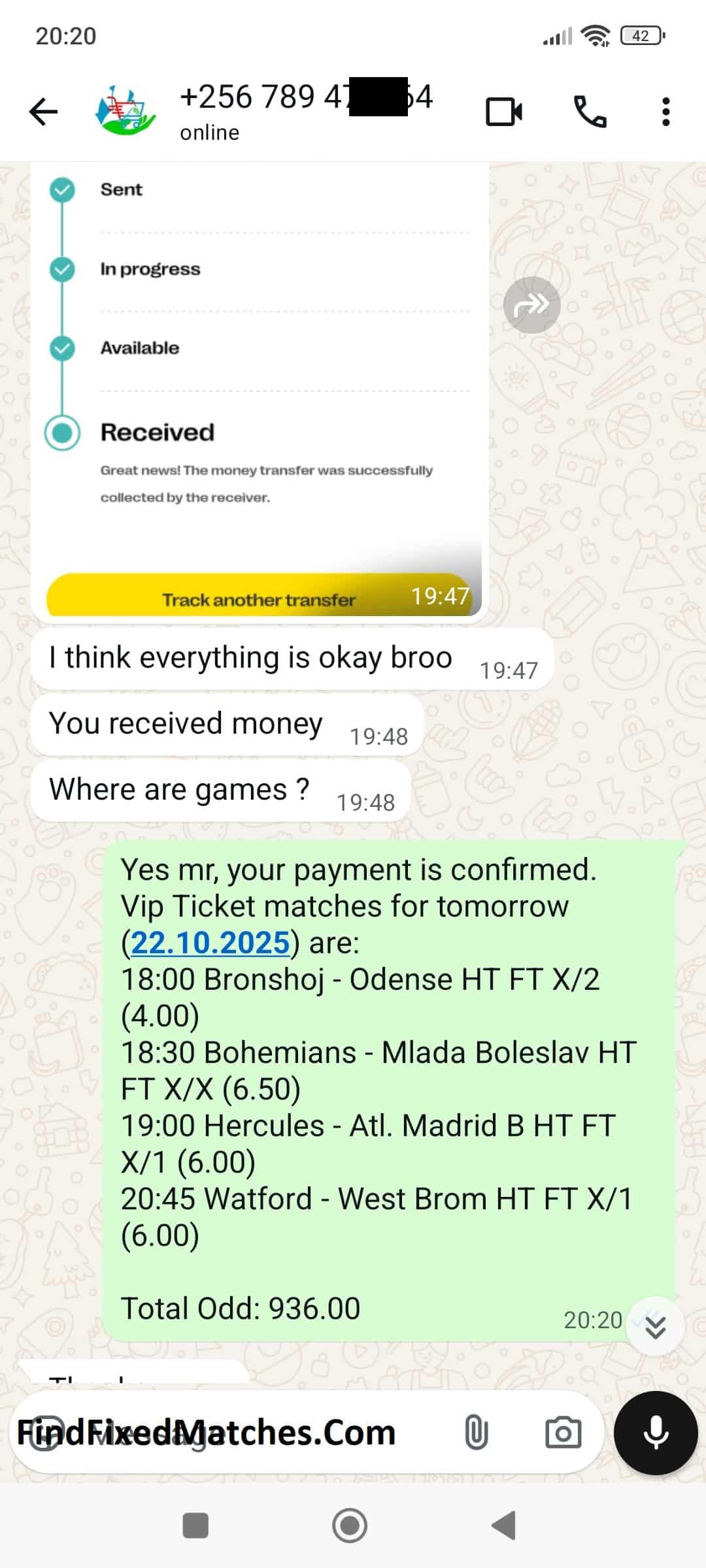Start a video call
This screenshot has height=1568, width=706.
[x=503, y=112]
